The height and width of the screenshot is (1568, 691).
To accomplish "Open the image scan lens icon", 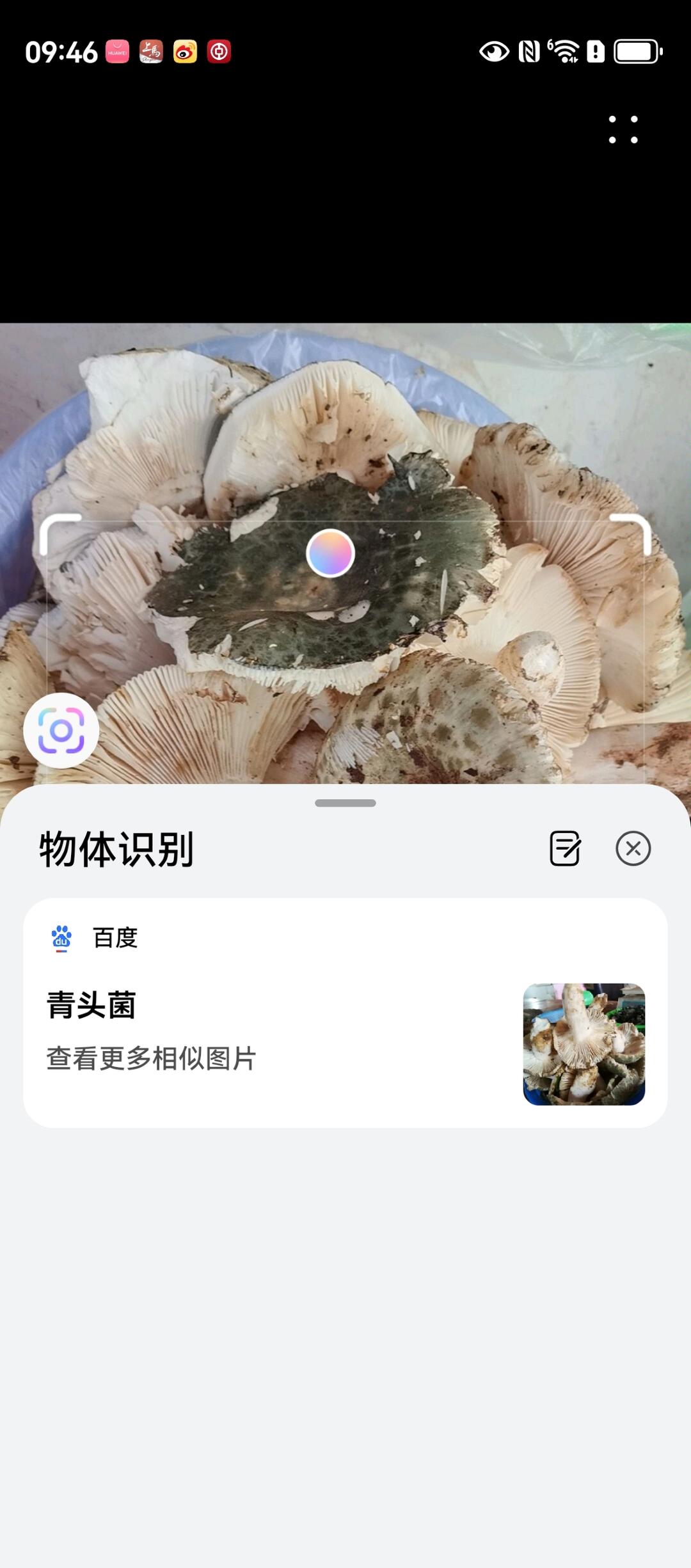I will (61, 731).
